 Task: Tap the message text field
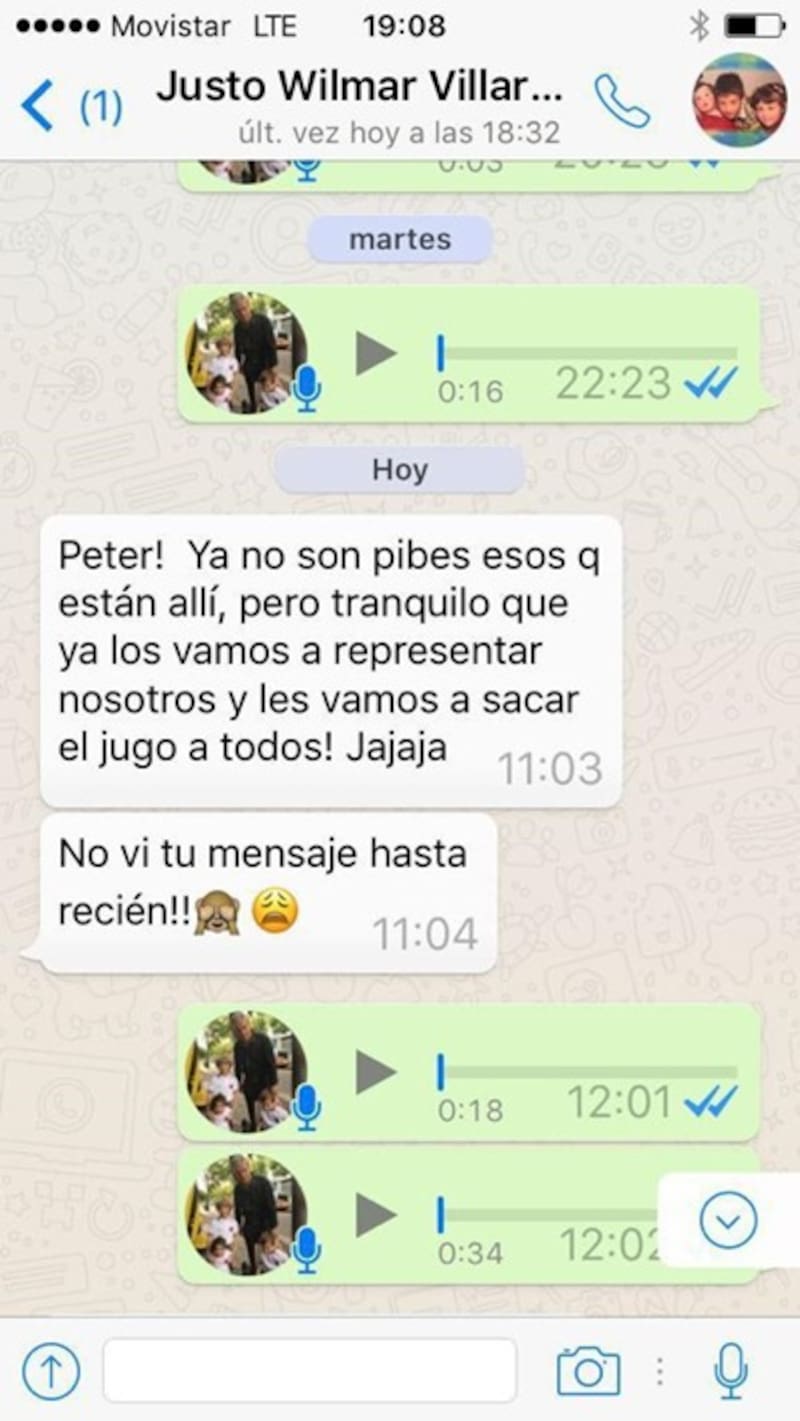pos(310,1371)
